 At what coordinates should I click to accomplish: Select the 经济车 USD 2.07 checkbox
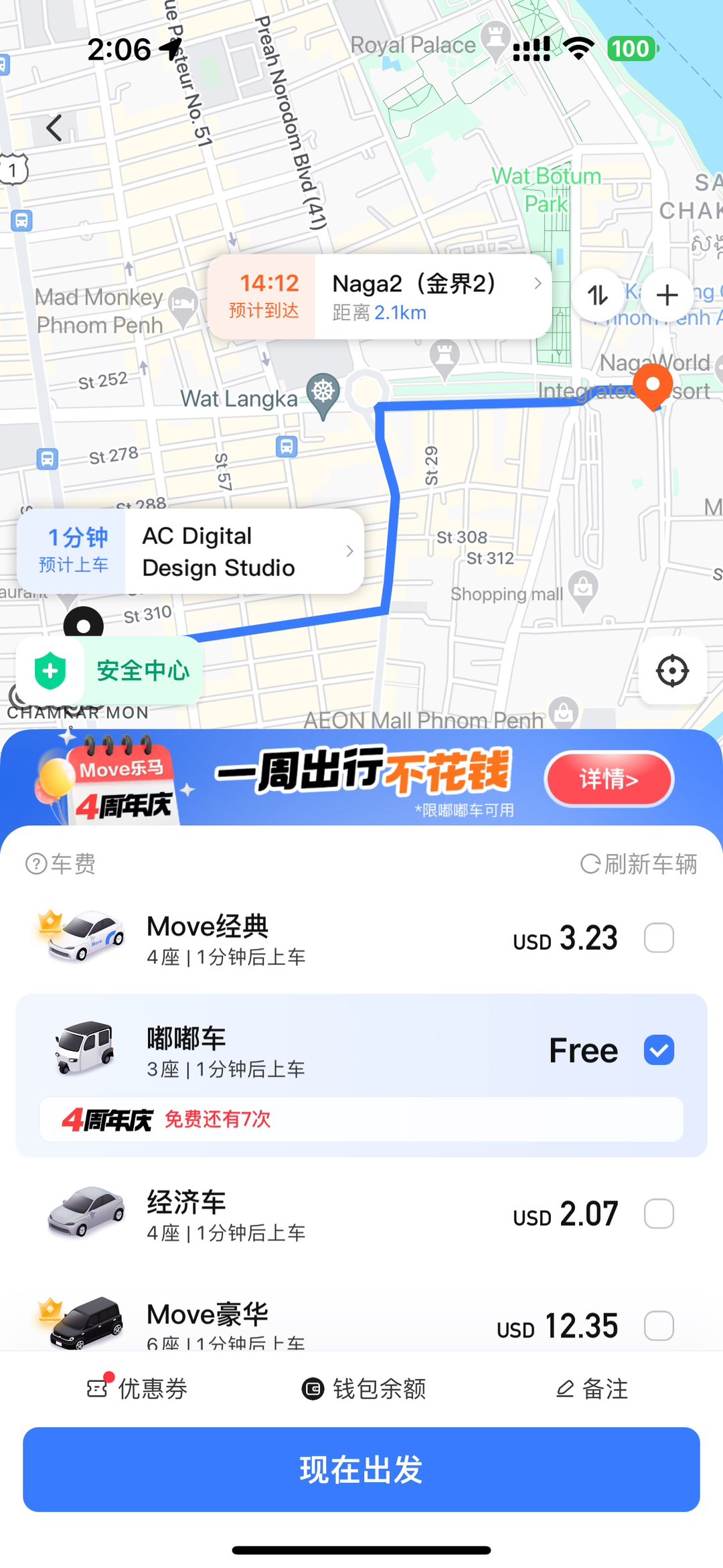[659, 1214]
